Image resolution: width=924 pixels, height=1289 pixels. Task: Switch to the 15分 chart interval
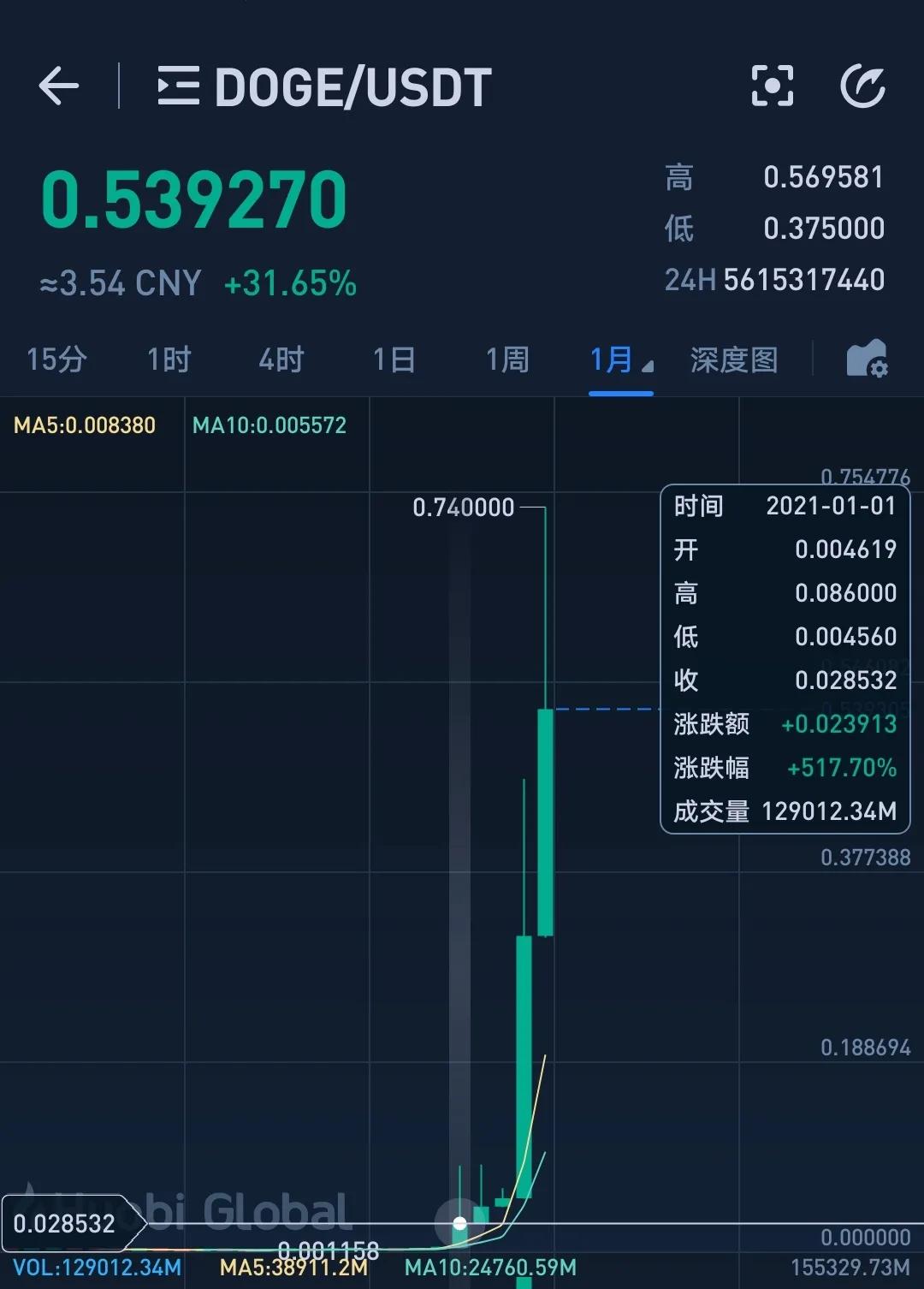tap(56, 359)
